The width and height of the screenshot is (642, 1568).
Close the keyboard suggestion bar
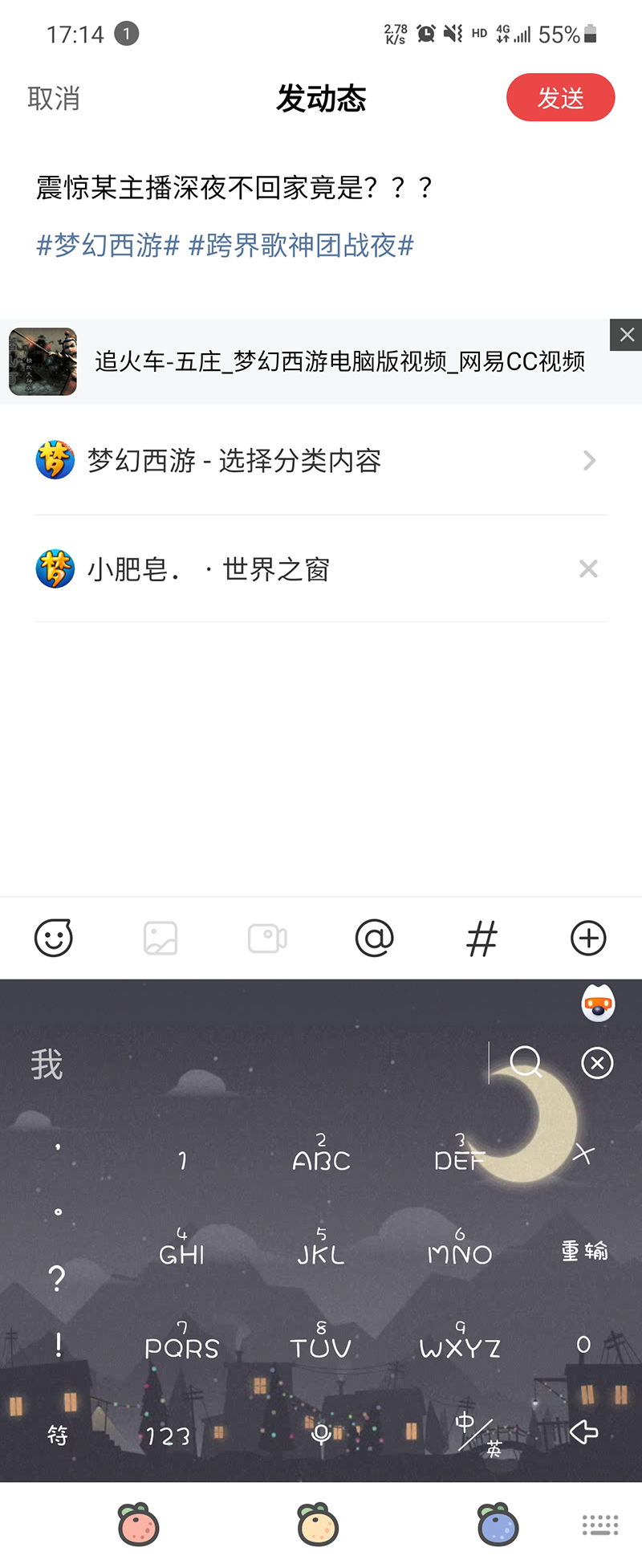pyautogui.click(x=597, y=1063)
